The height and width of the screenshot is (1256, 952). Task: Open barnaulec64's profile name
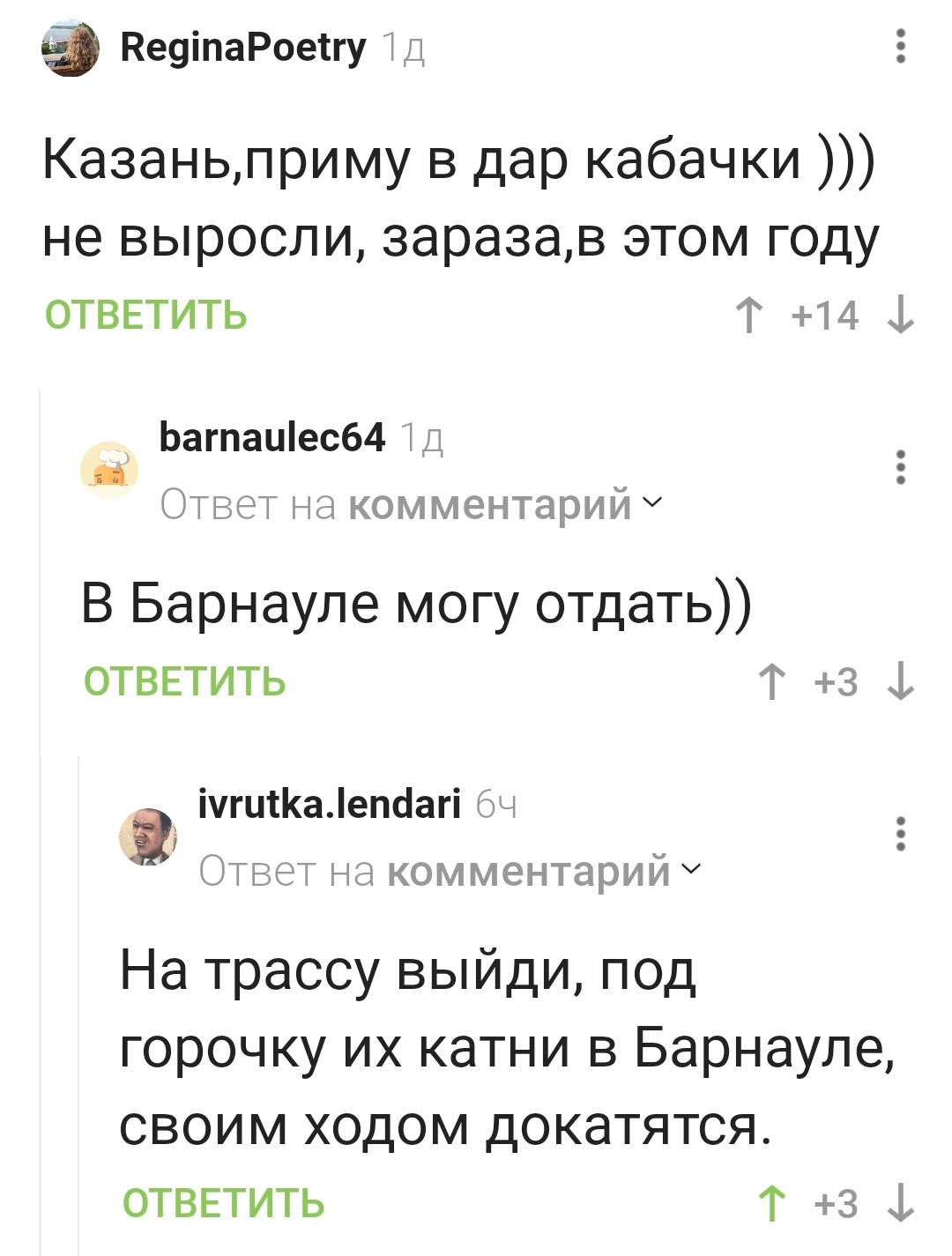tap(272, 436)
